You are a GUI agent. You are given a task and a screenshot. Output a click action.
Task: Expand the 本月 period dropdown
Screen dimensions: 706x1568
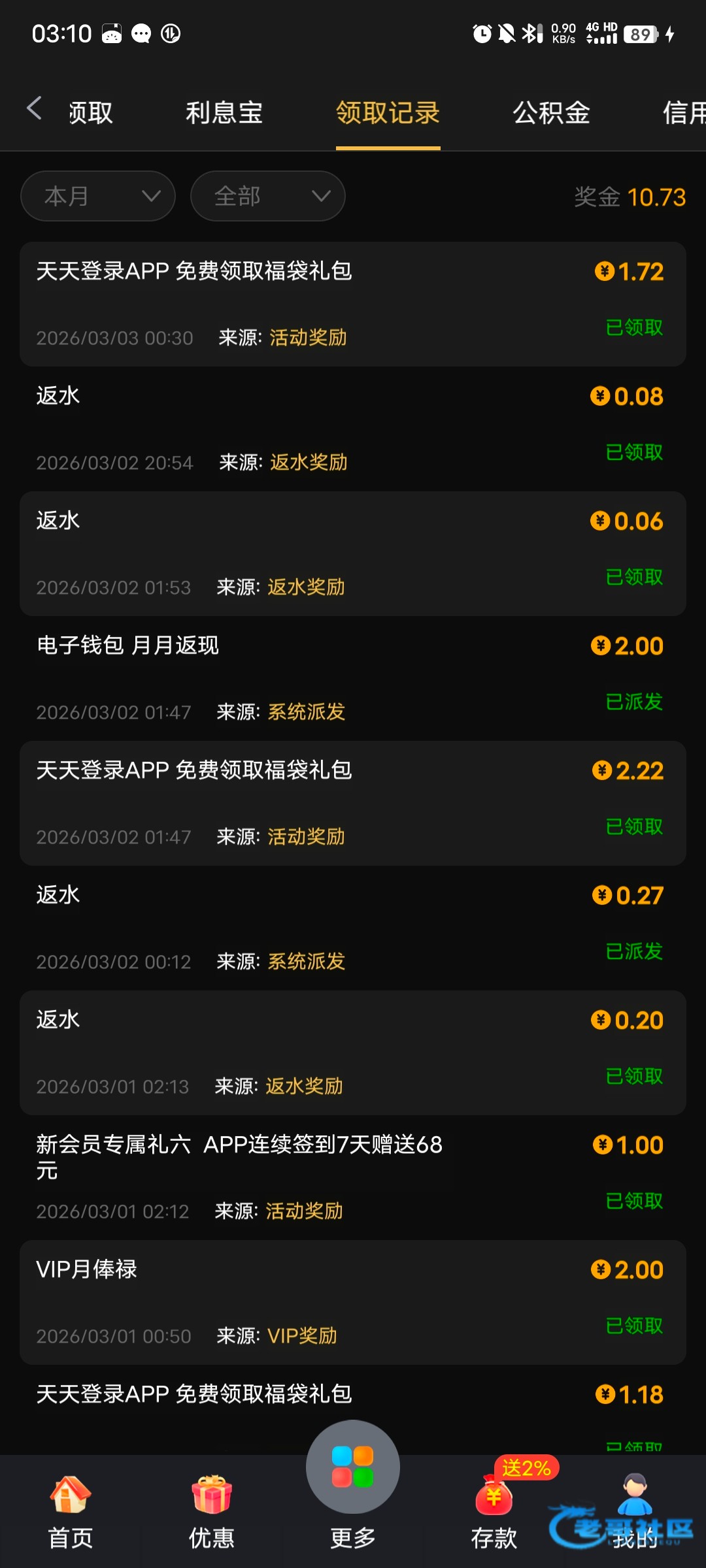point(98,196)
